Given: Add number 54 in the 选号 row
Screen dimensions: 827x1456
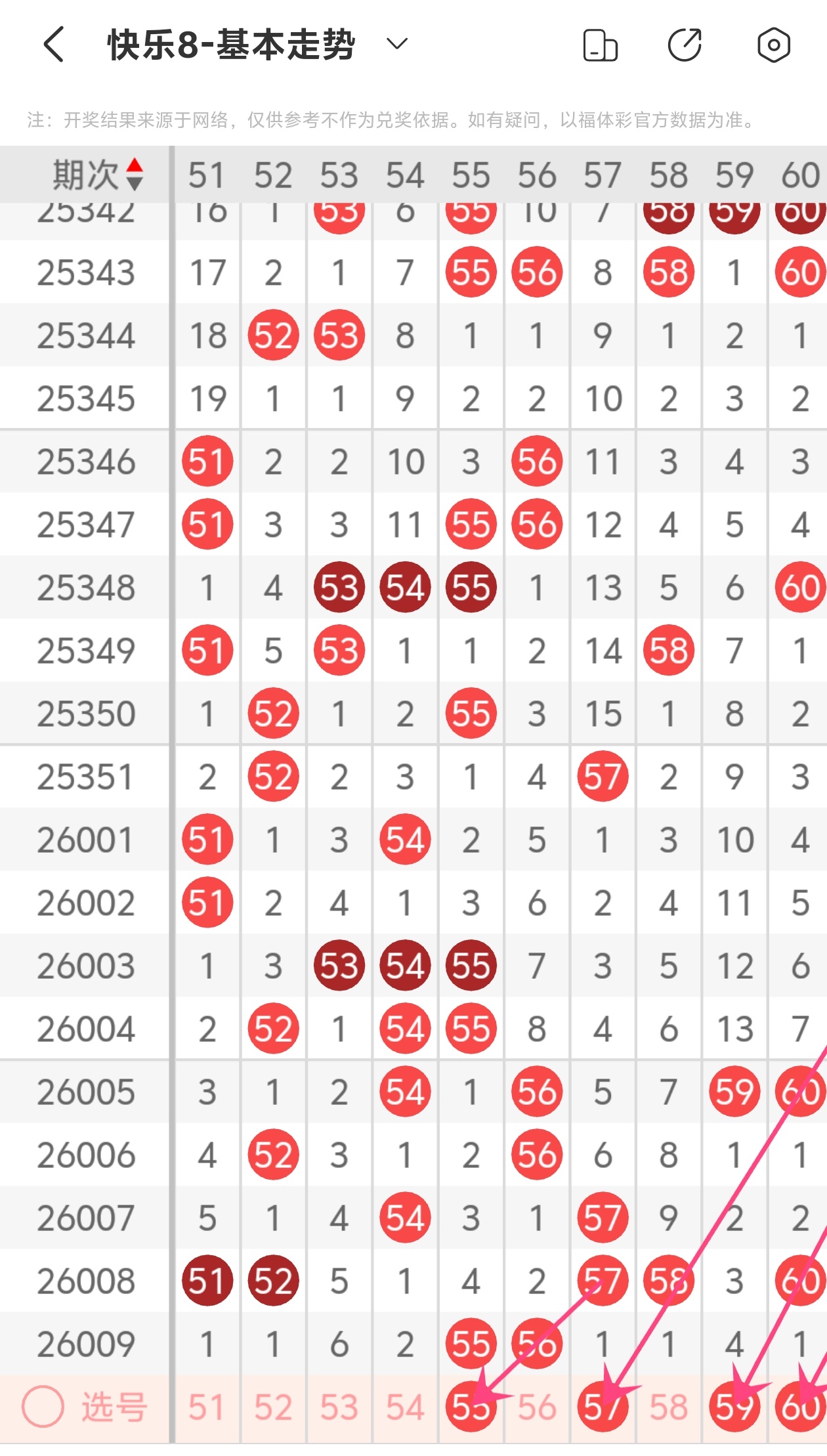Looking at the screenshot, I should coord(405,1407).
